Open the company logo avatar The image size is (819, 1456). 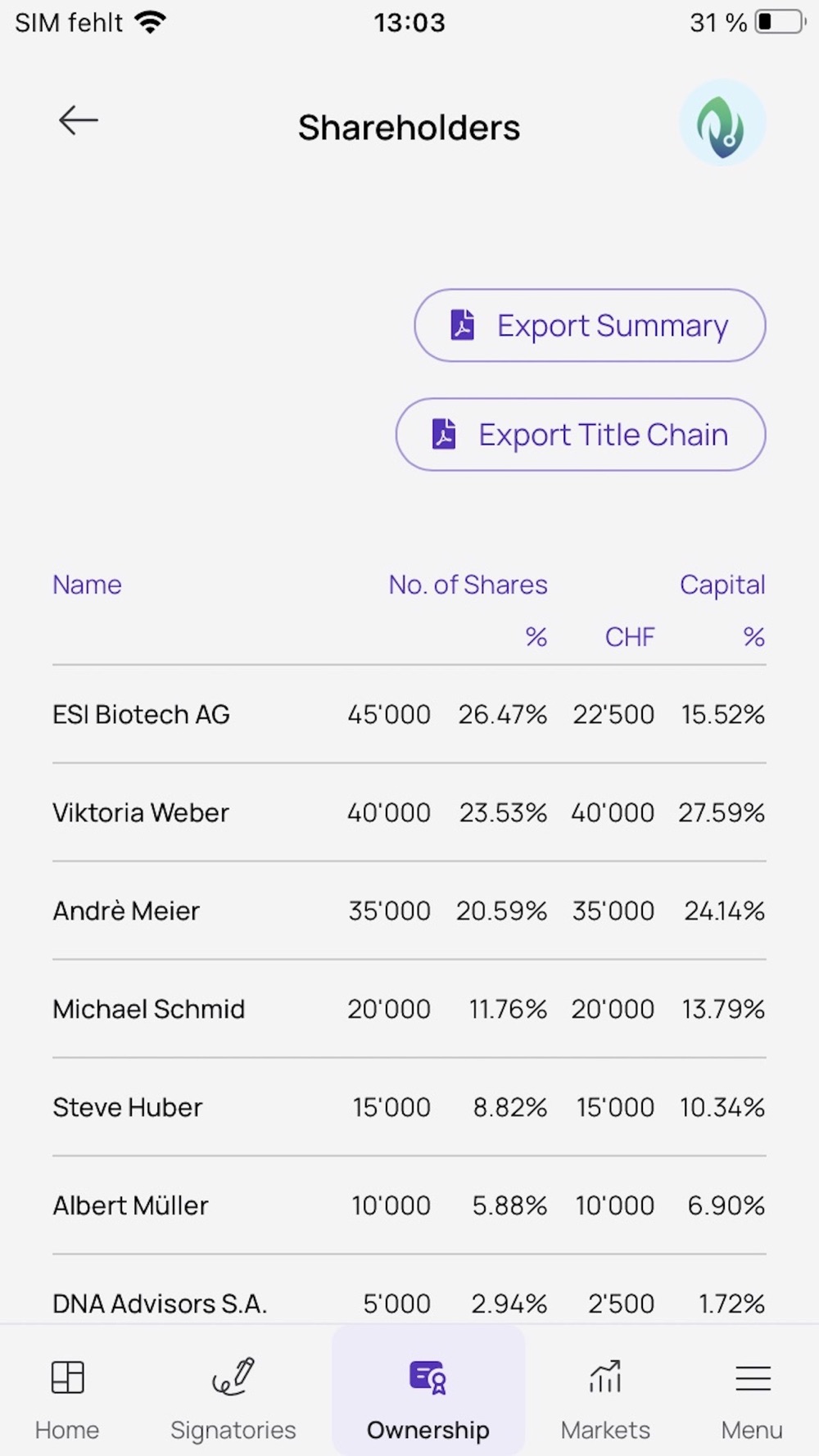tap(722, 123)
